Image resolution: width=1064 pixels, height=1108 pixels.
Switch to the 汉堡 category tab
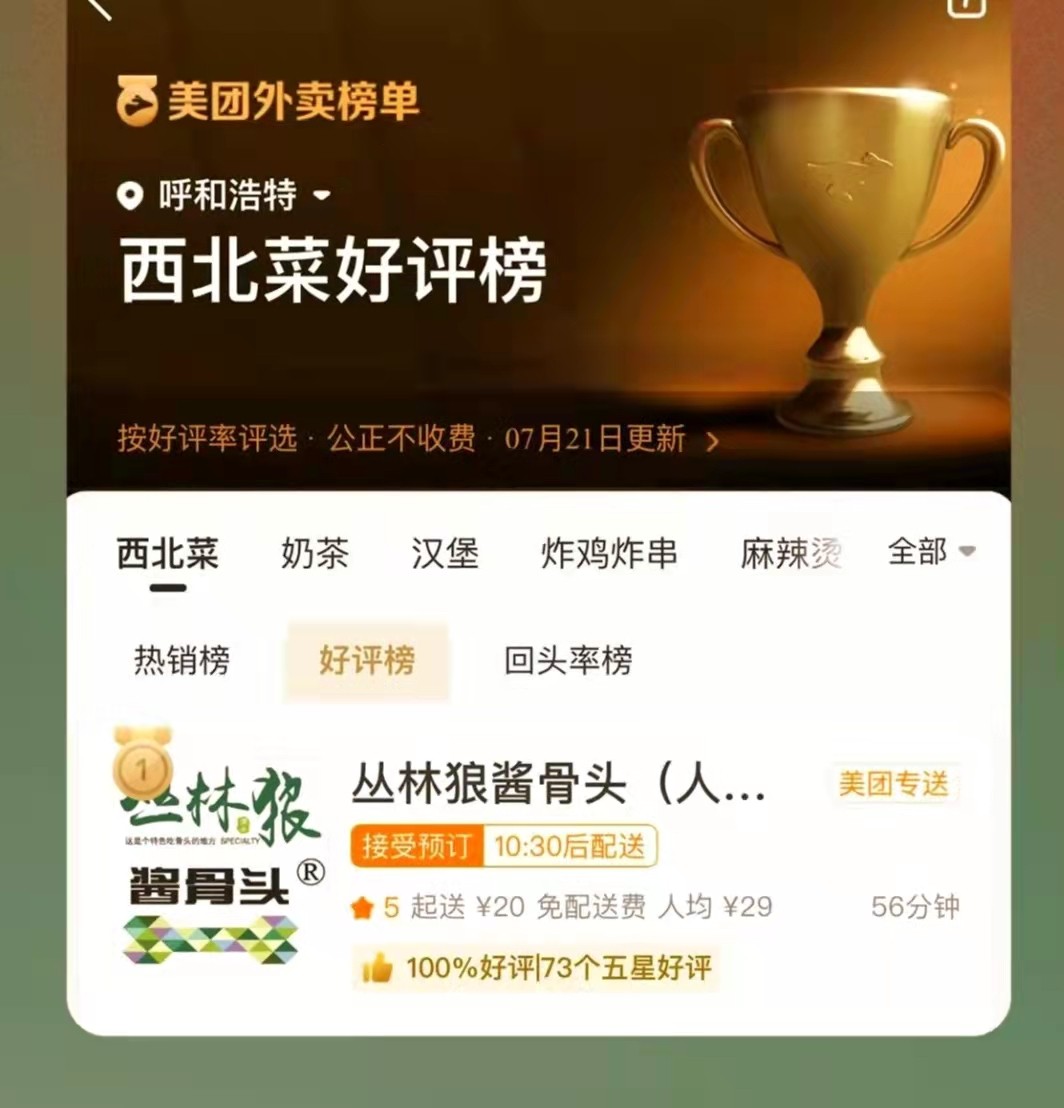[445, 553]
